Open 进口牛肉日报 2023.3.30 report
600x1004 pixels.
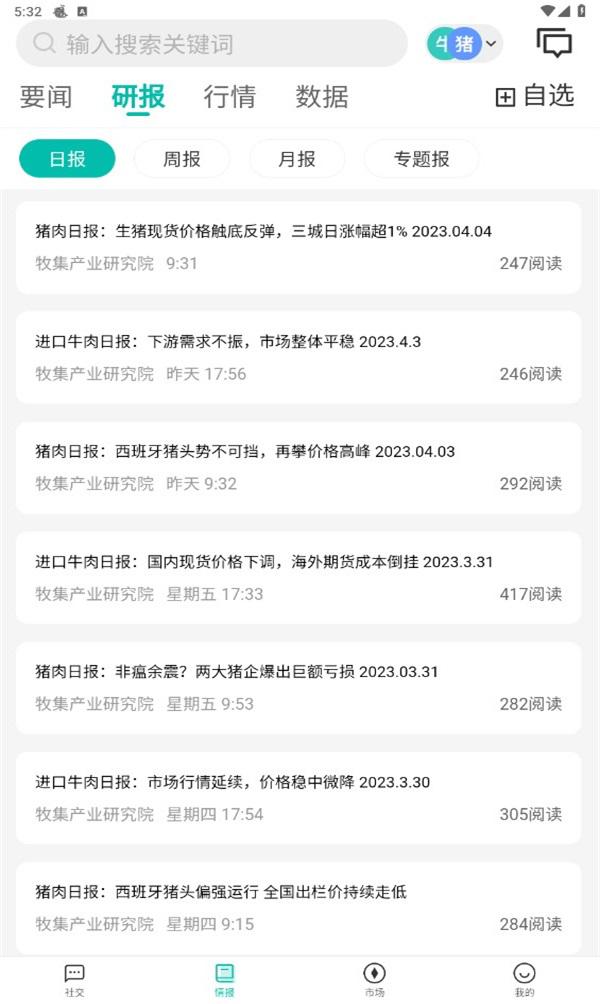(x=298, y=798)
